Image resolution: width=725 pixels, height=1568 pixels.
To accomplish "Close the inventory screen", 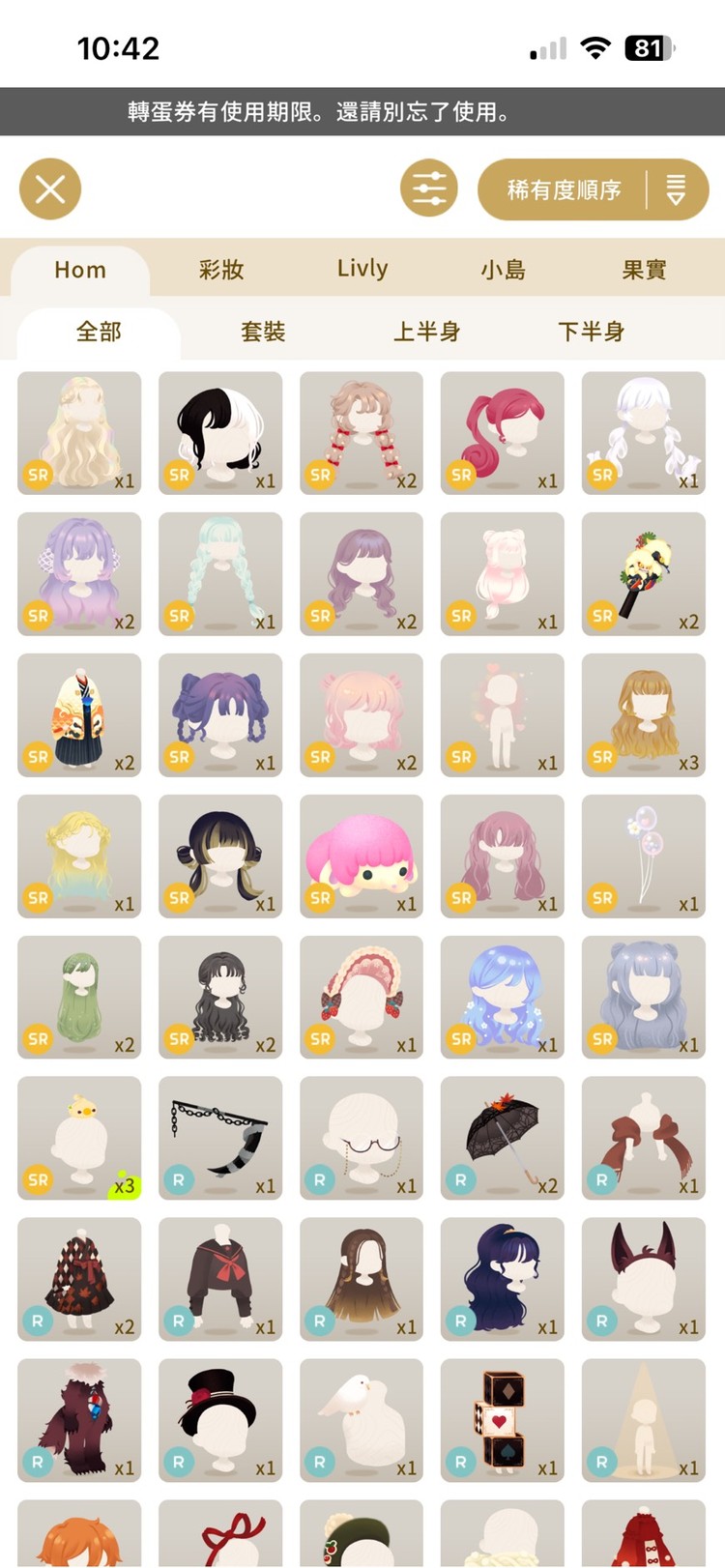I will (50, 189).
